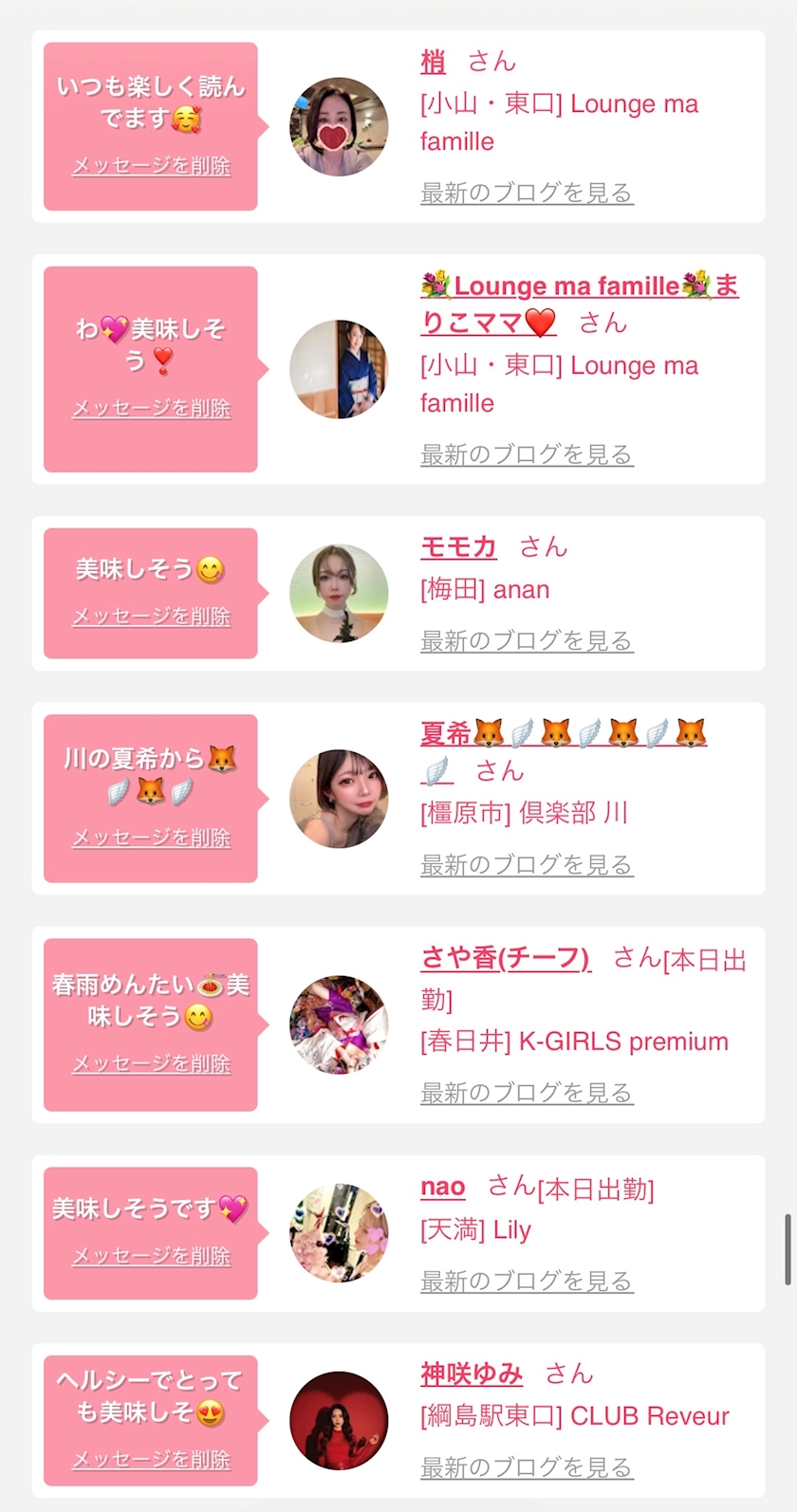Delete the 春雨めんたい message
The width and height of the screenshot is (797, 1512).
pyautogui.click(x=151, y=1064)
